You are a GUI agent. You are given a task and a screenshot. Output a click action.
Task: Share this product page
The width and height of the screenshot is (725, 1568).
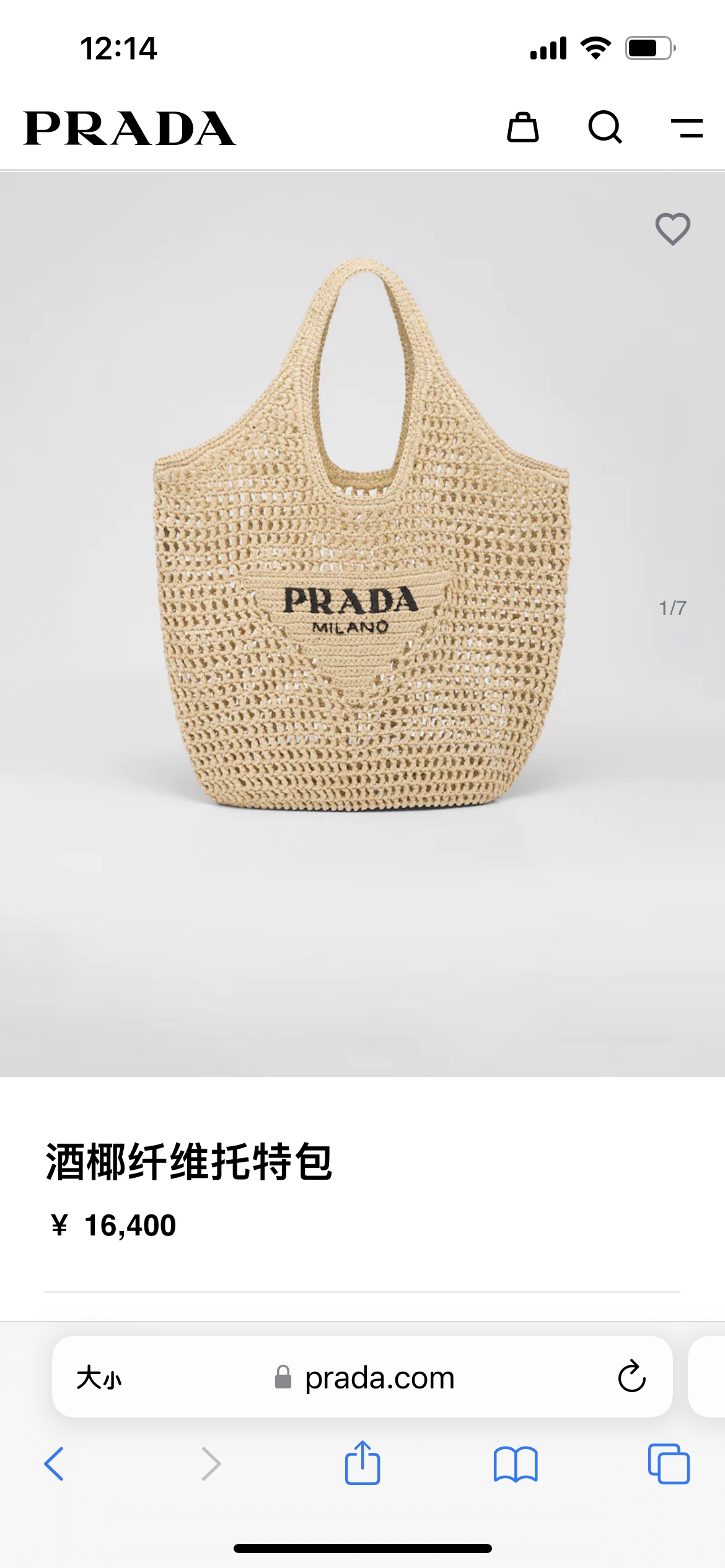(x=362, y=1463)
